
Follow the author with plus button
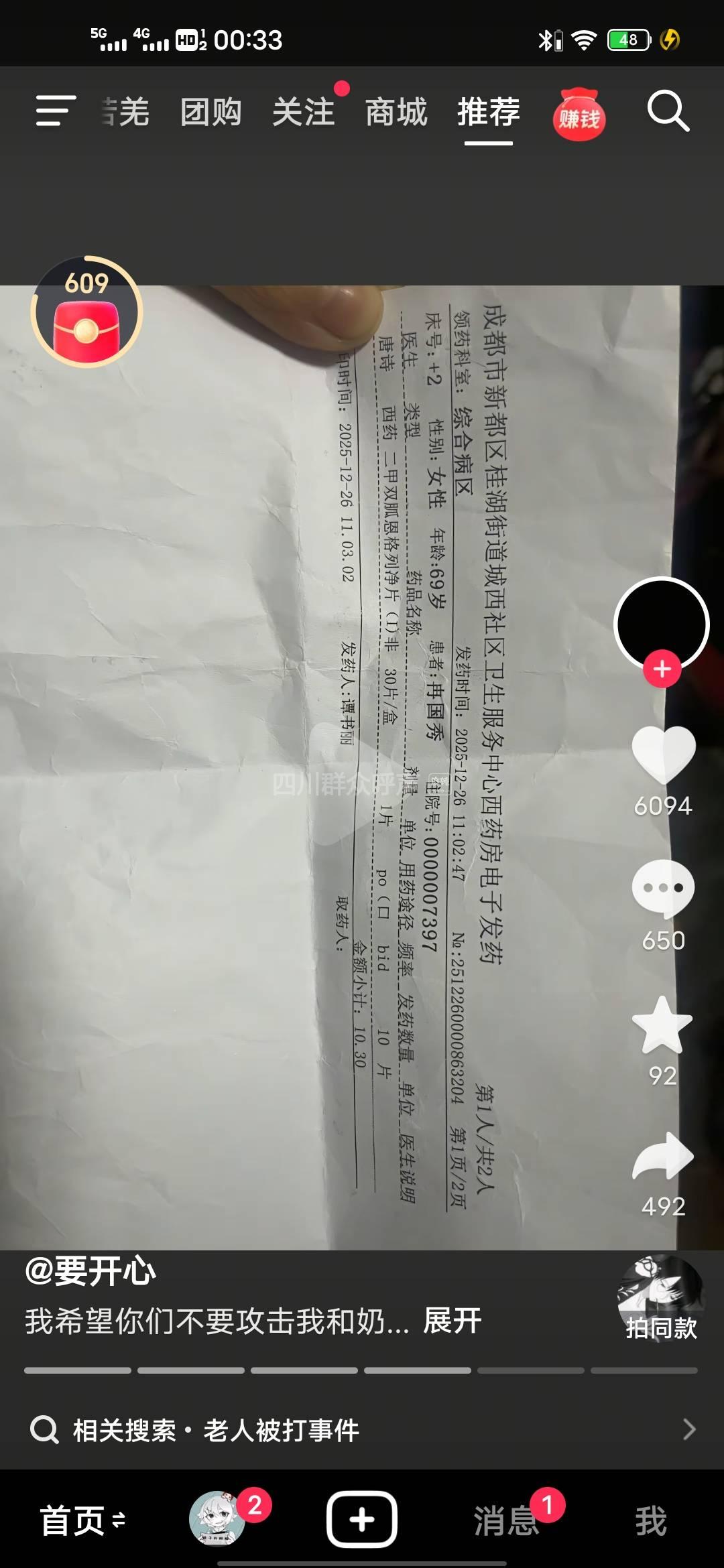coord(662,669)
